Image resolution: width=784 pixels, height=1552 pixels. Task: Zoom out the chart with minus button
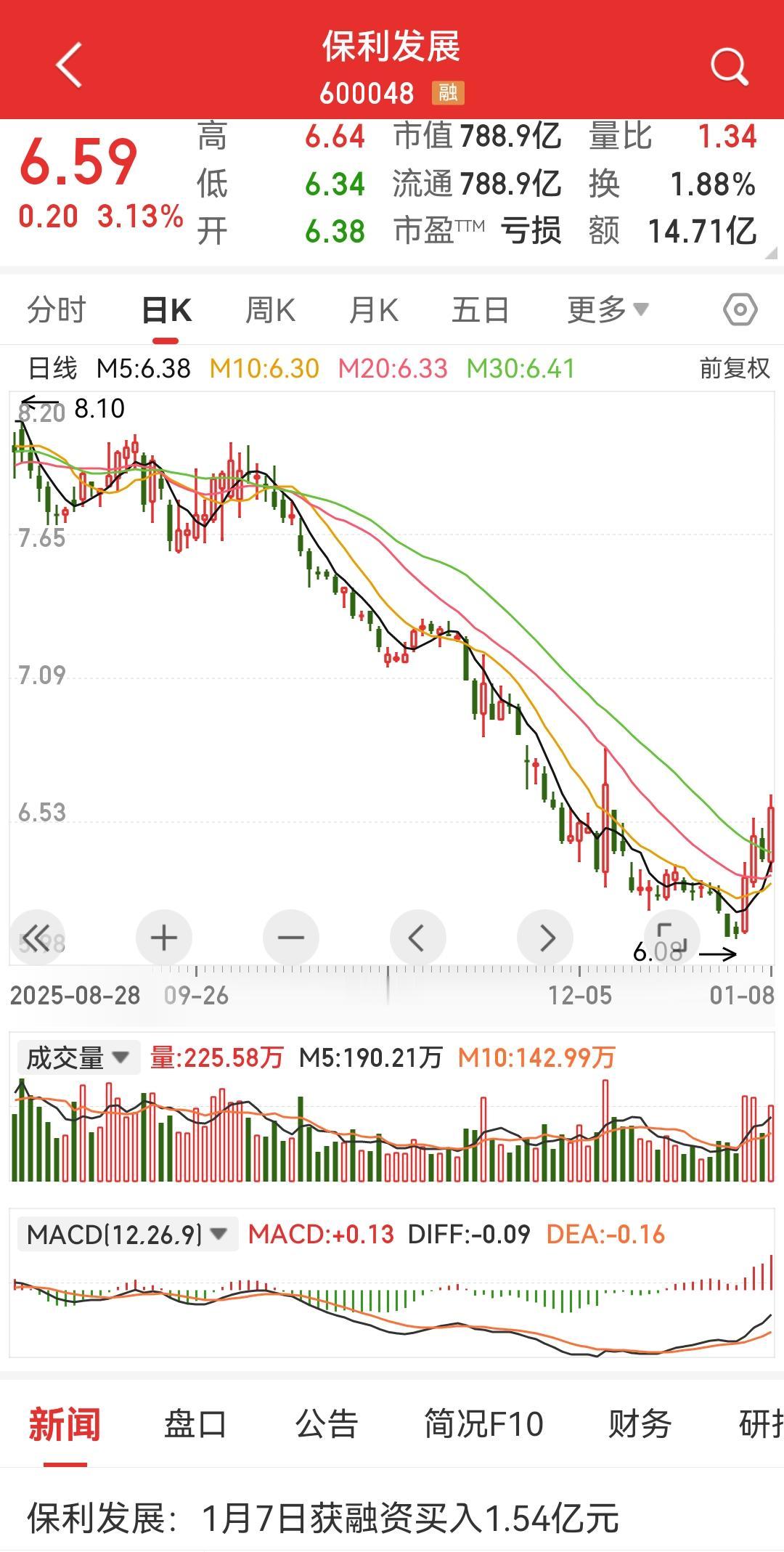pos(290,938)
